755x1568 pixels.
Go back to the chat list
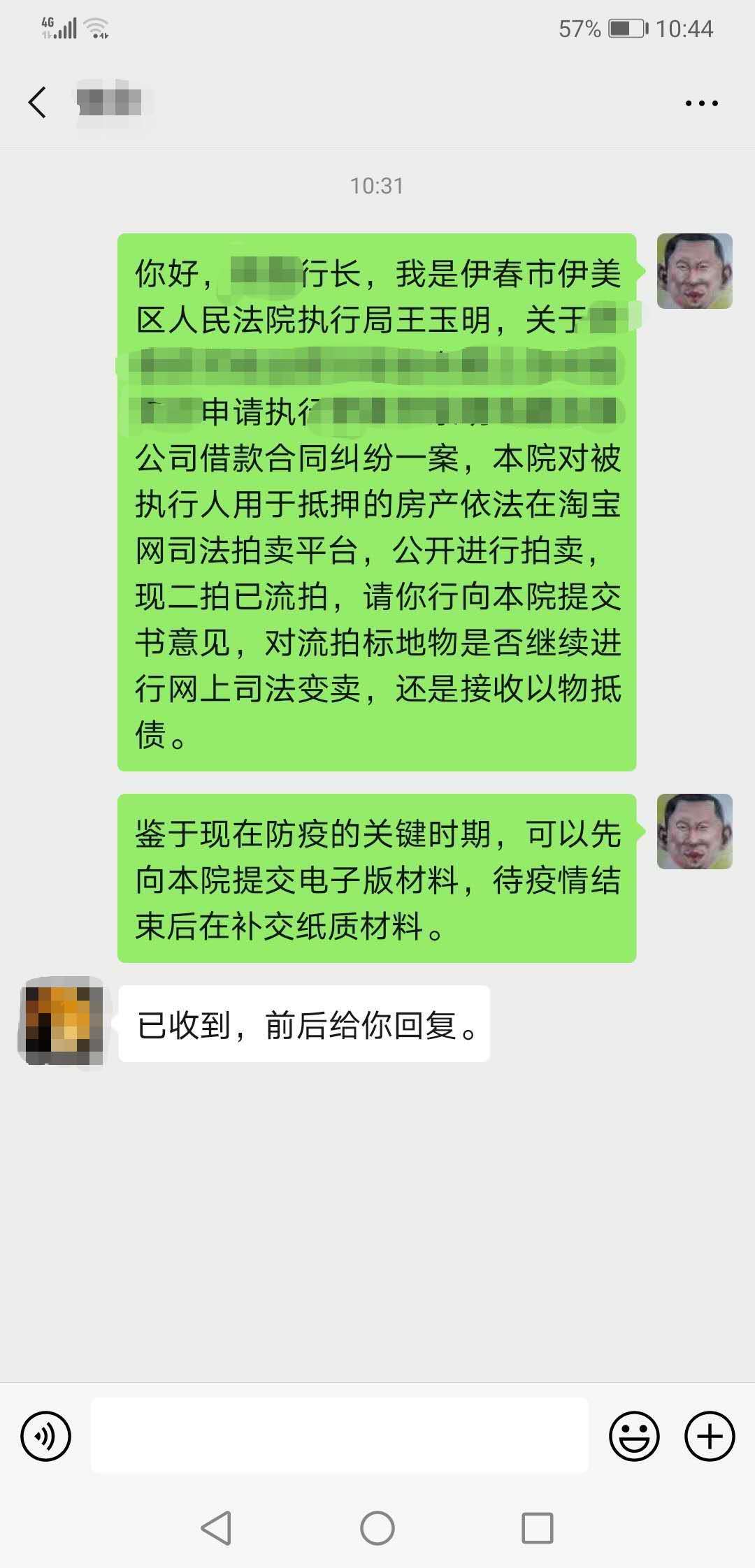[38, 103]
